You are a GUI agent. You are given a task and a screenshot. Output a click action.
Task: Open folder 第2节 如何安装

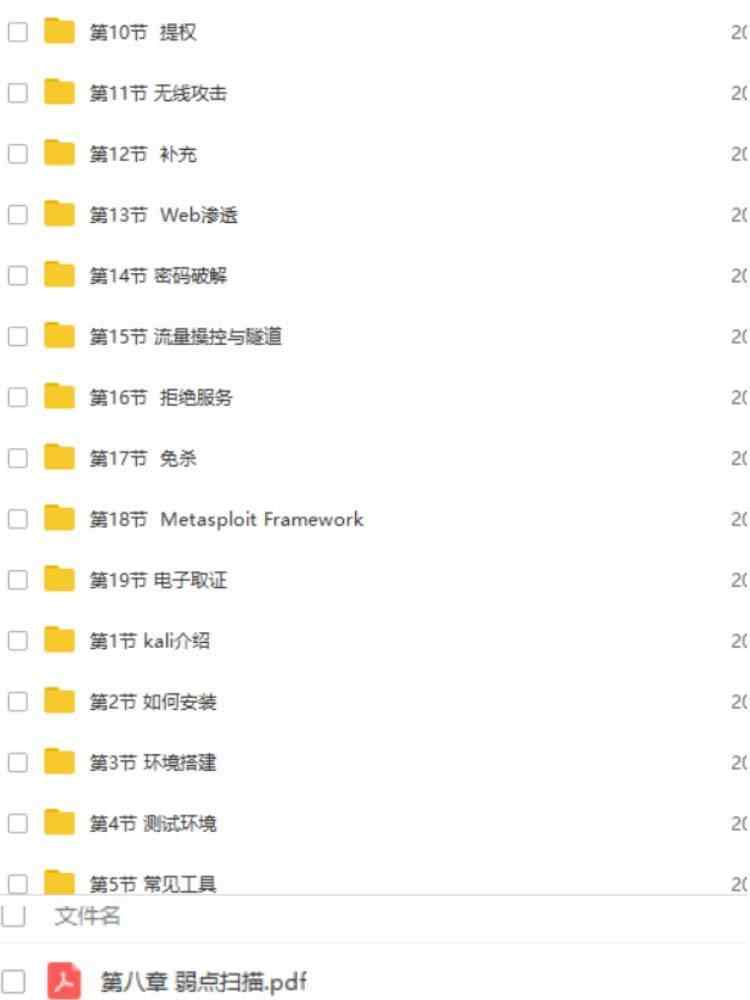(x=153, y=702)
